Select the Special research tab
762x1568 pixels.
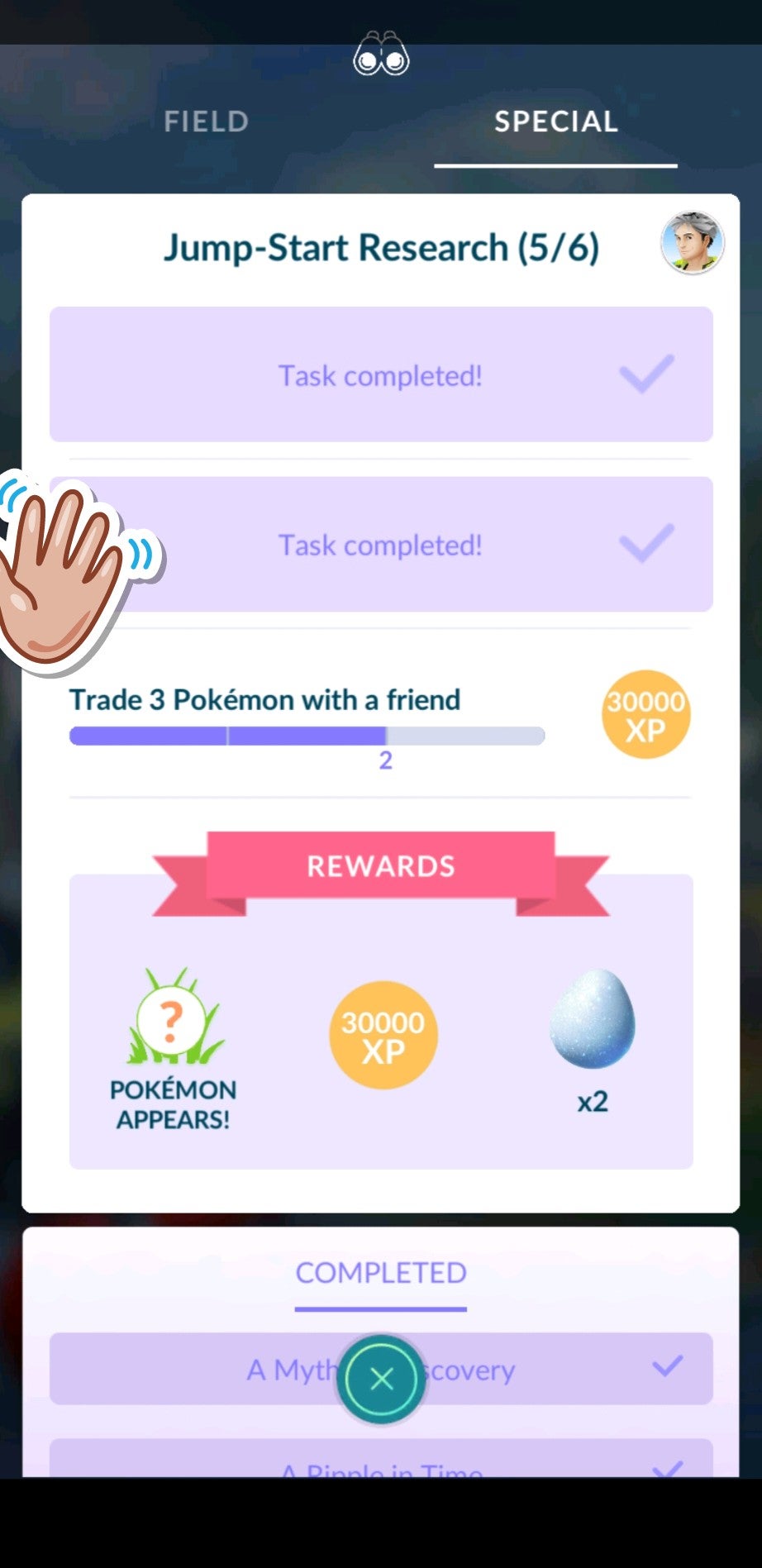[x=555, y=122]
